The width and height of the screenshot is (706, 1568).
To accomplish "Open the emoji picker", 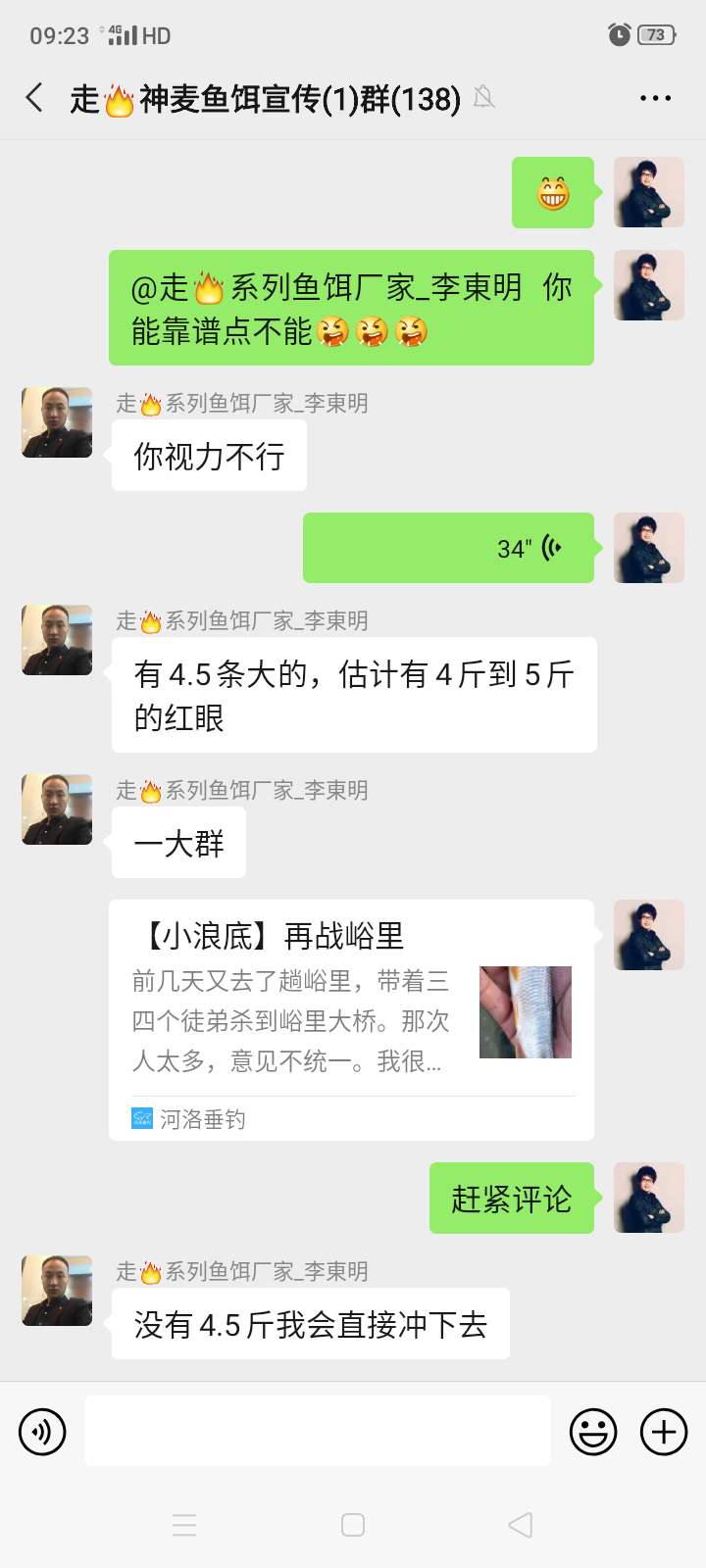I will tap(593, 1432).
